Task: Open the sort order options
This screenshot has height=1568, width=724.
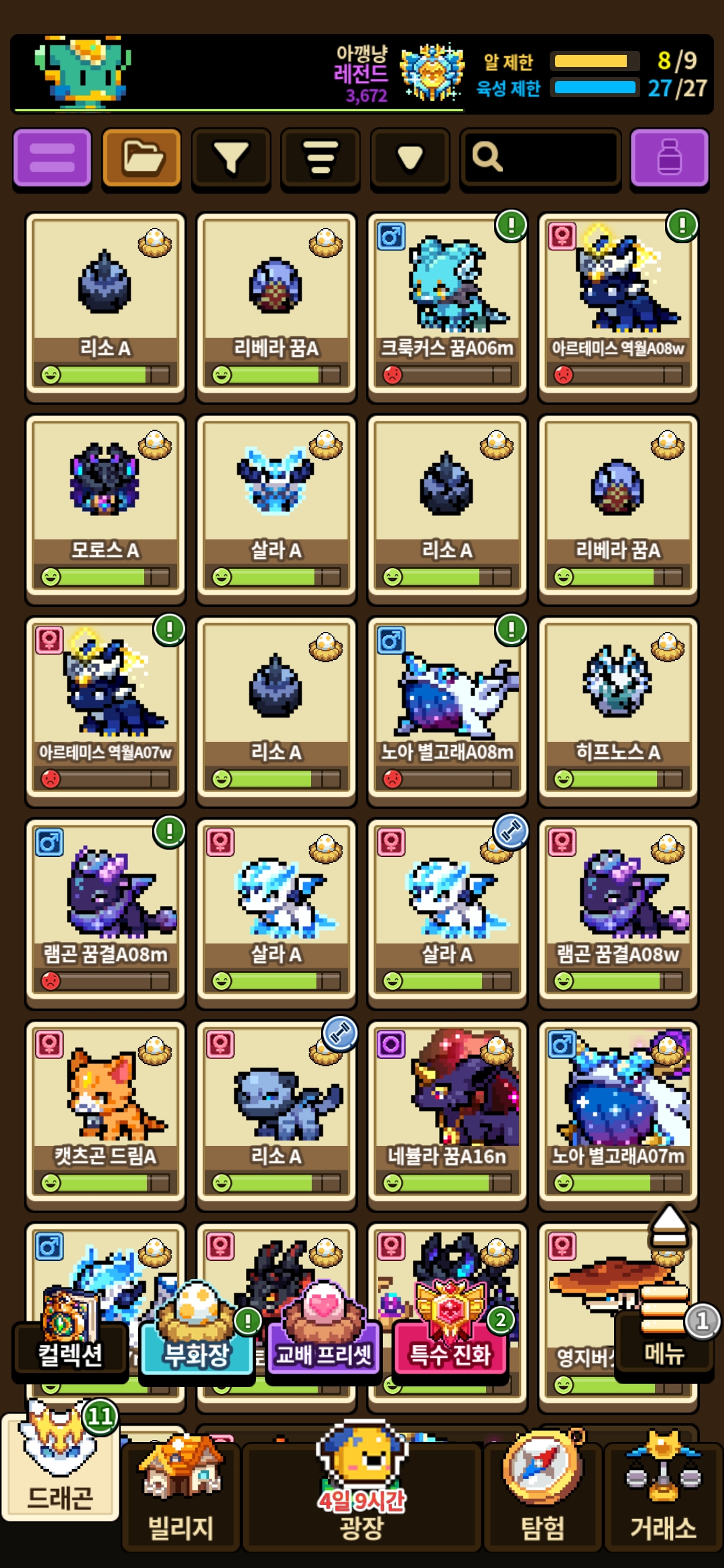Action: [320, 158]
